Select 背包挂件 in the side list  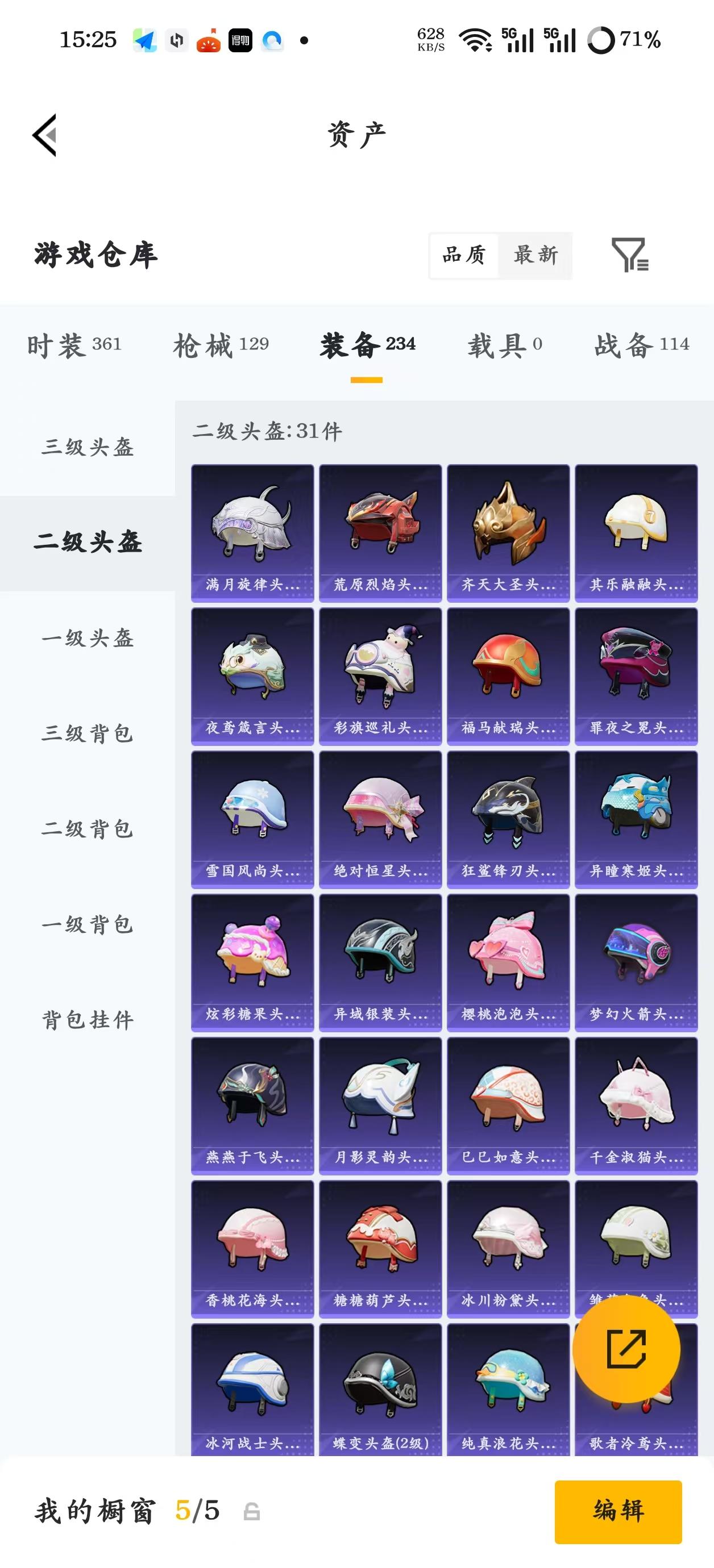coord(87,1020)
